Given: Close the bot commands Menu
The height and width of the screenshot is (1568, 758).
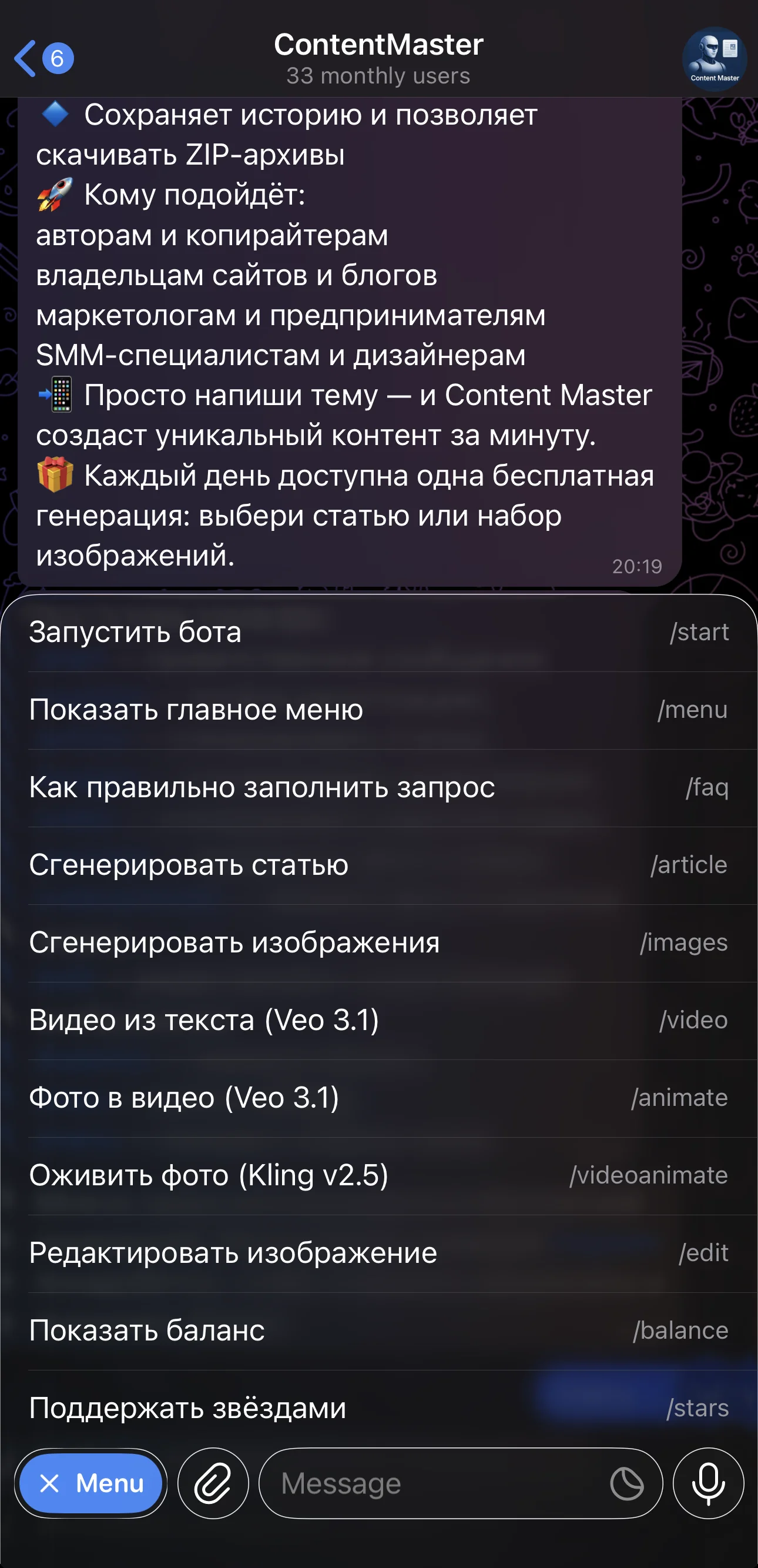Looking at the screenshot, I should pyautogui.click(x=90, y=1483).
